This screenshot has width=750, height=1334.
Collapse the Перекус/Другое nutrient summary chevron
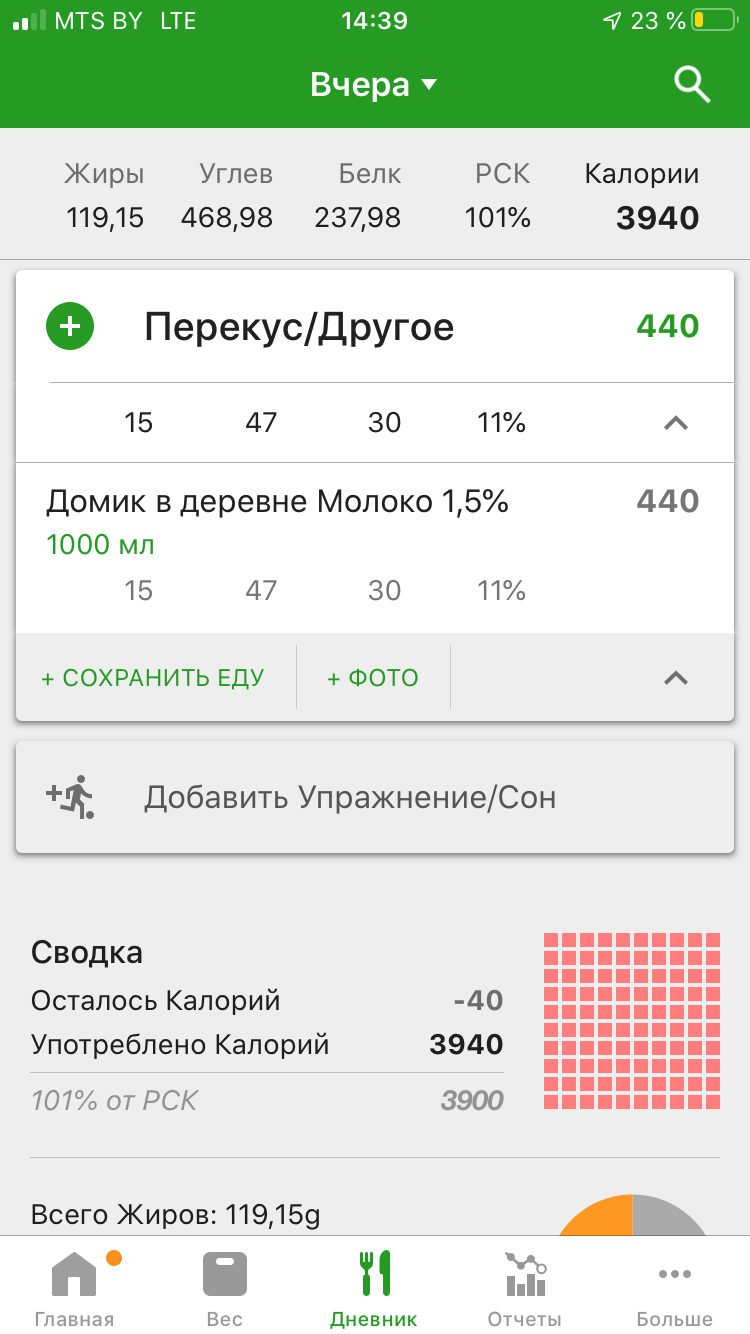pyautogui.click(x=676, y=423)
